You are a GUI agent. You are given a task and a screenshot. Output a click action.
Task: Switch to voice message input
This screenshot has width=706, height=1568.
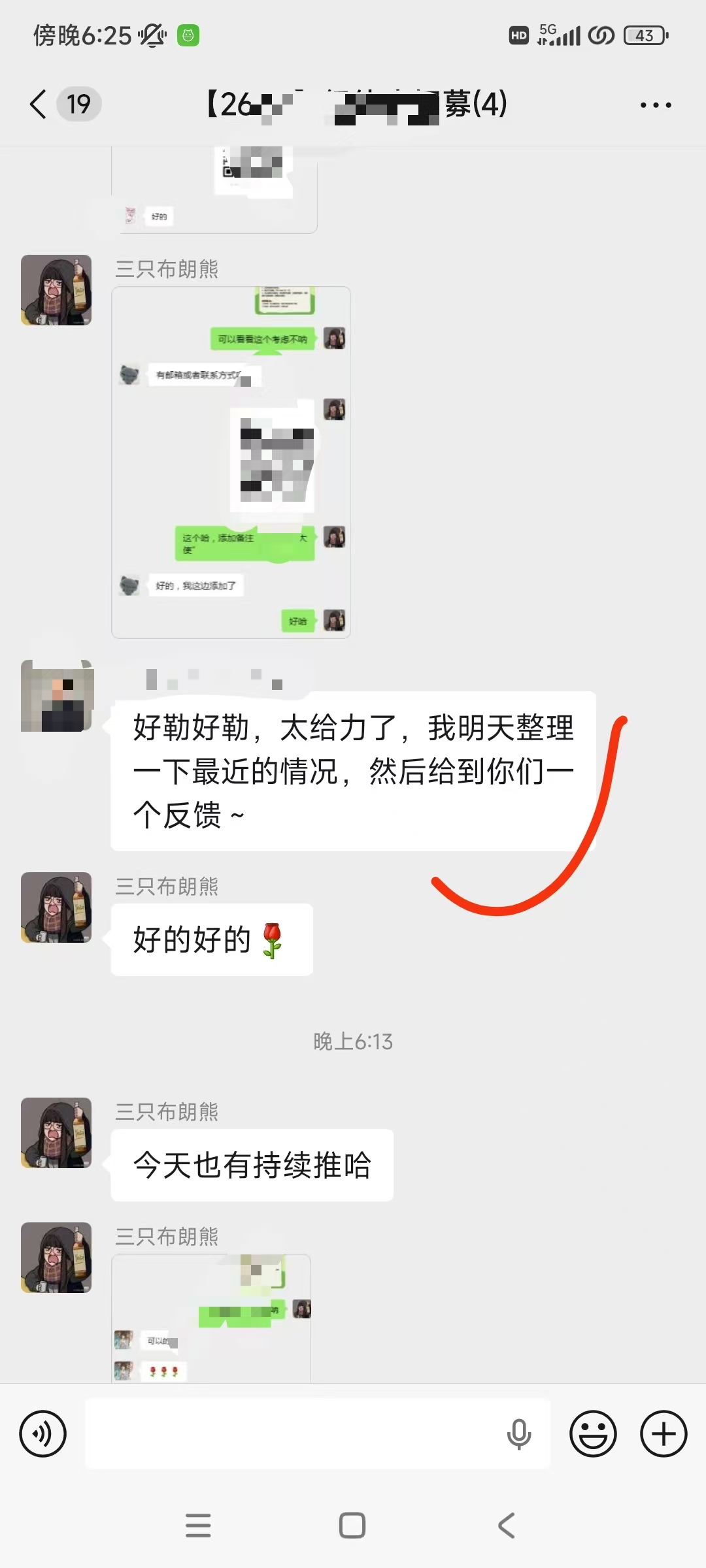click(43, 1434)
